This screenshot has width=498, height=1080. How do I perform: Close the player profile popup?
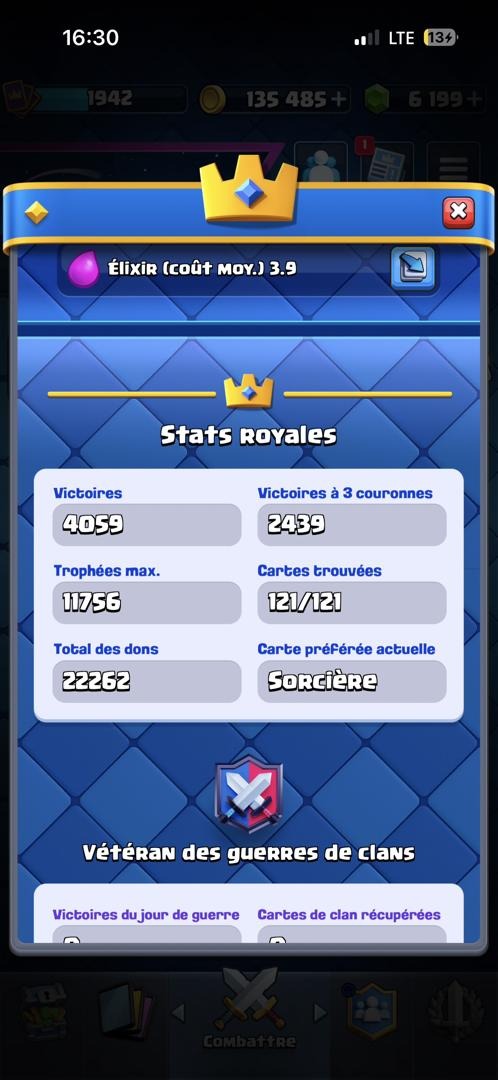pos(459,213)
